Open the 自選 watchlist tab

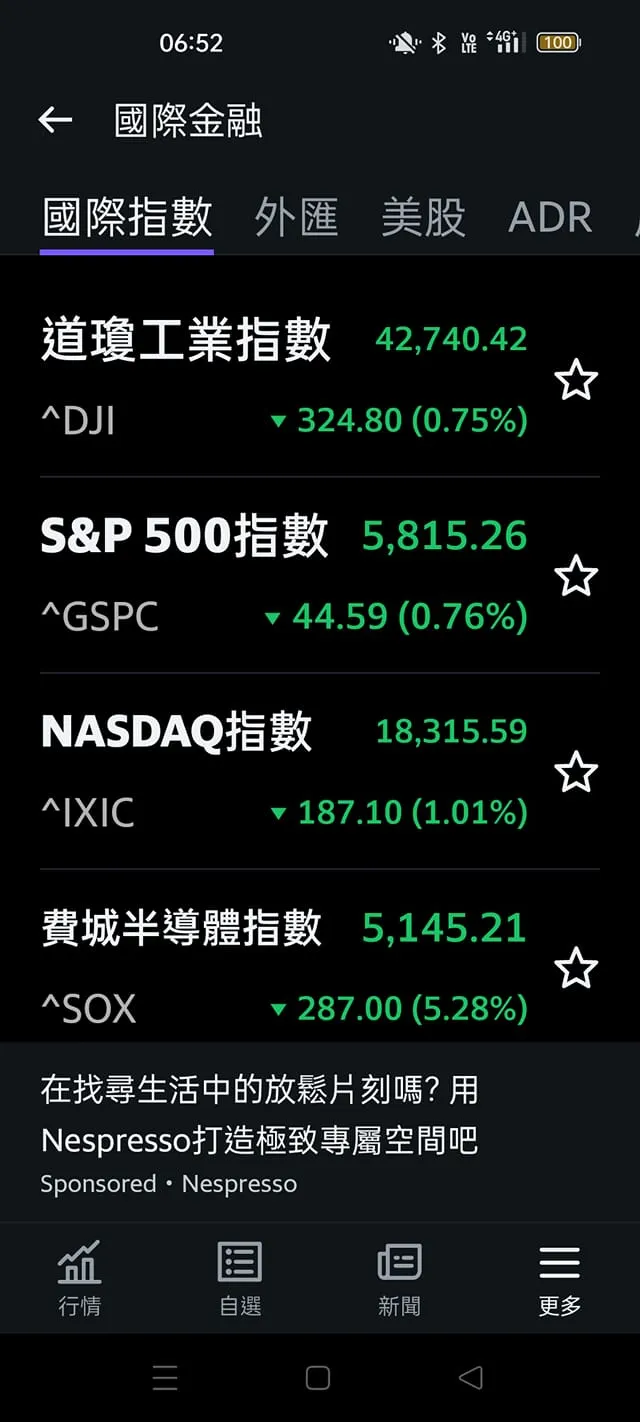pos(240,1277)
